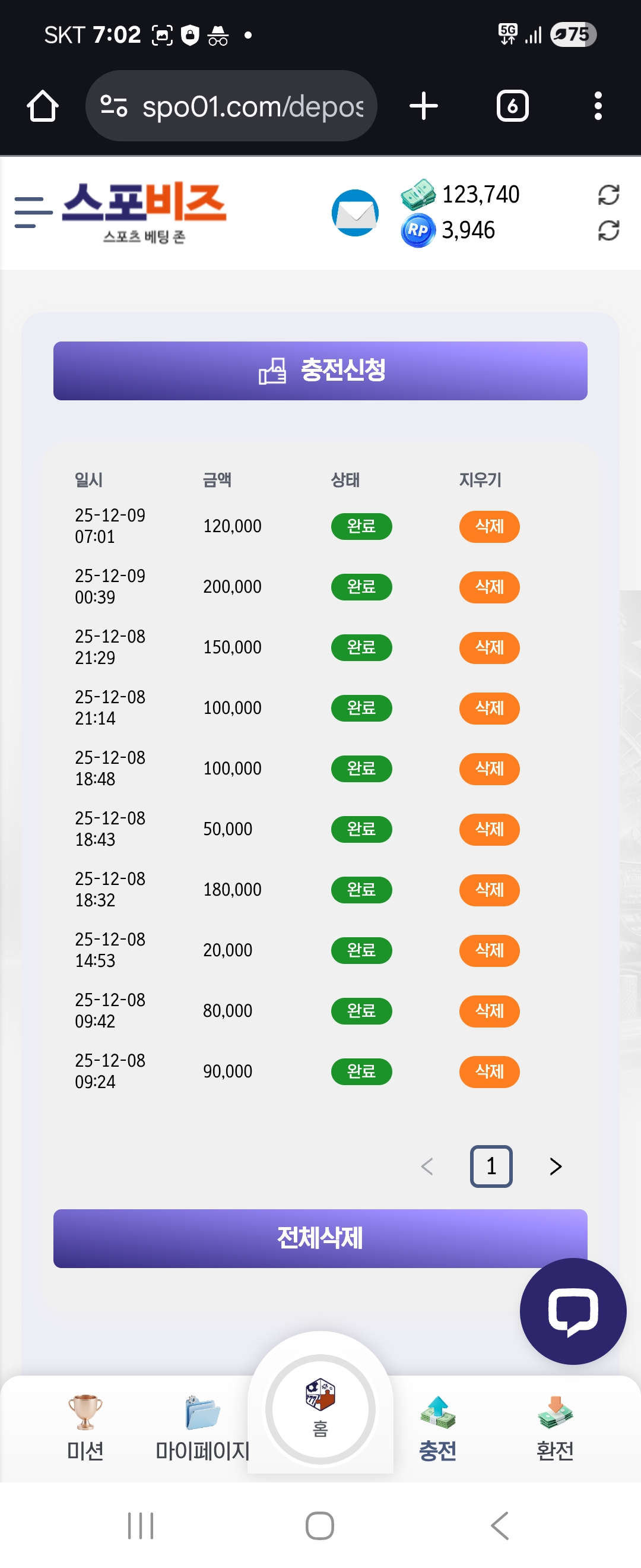This screenshot has width=641, height=1568.
Task: Open browser tab switcher showing 6
Action: point(512,106)
